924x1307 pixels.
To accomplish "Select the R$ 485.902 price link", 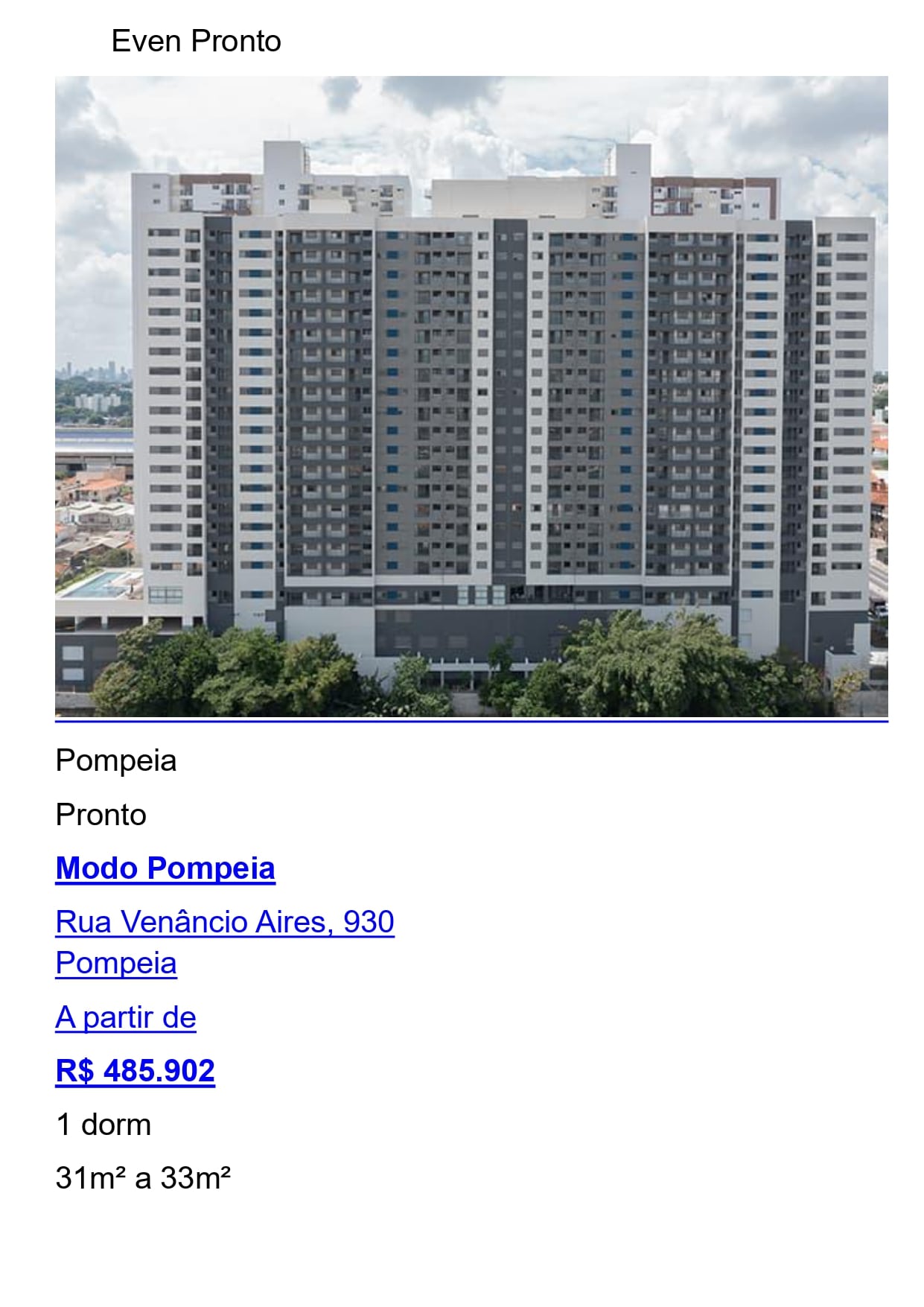I will coord(136,1071).
